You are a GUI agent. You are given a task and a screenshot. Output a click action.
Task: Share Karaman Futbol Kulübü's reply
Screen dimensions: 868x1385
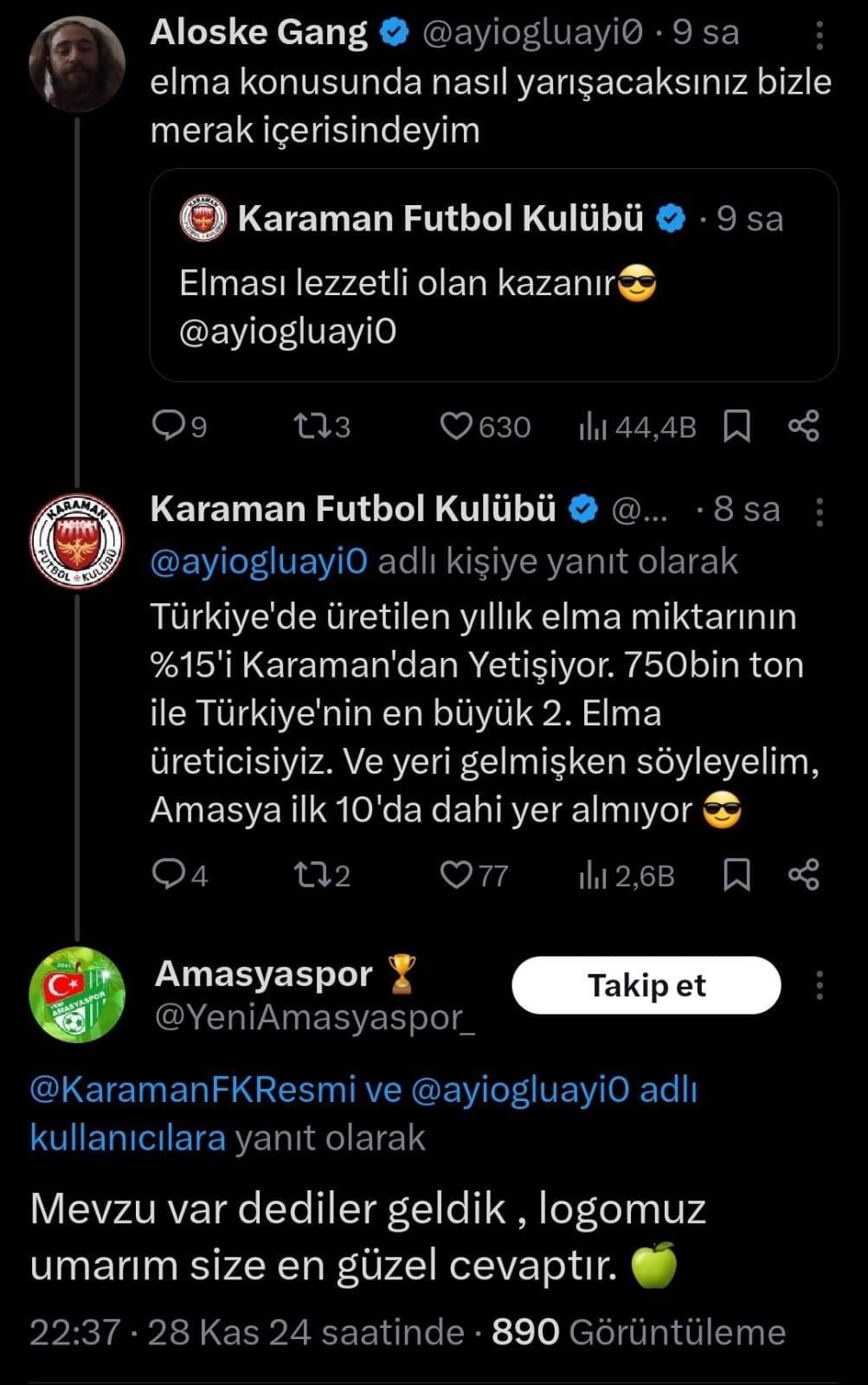[x=803, y=874]
